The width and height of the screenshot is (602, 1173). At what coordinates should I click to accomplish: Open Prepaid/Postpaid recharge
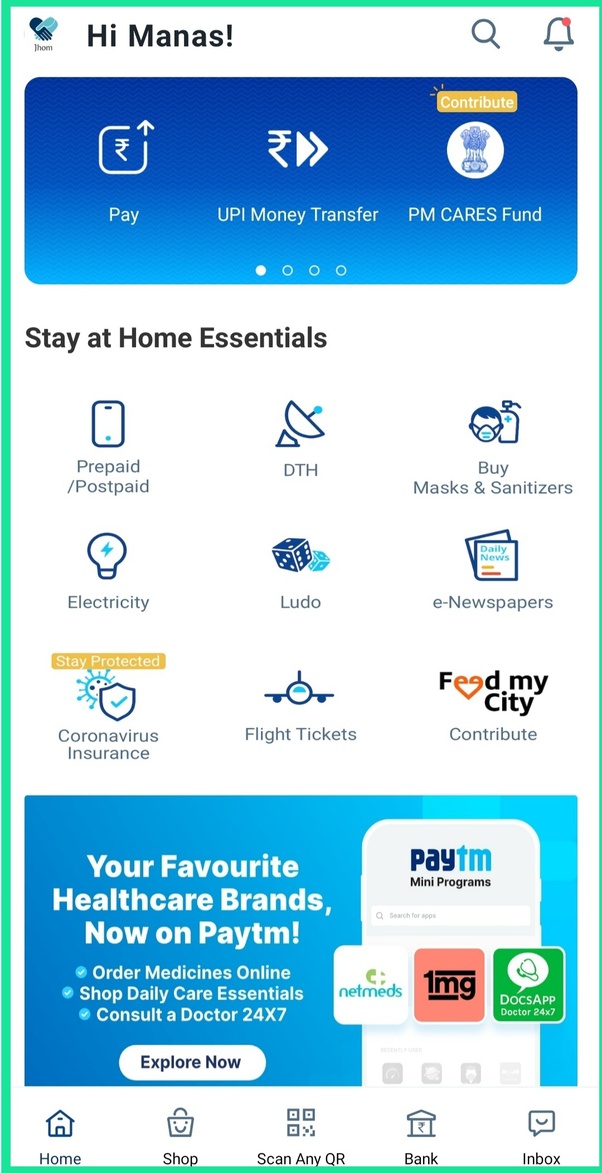(x=108, y=446)
